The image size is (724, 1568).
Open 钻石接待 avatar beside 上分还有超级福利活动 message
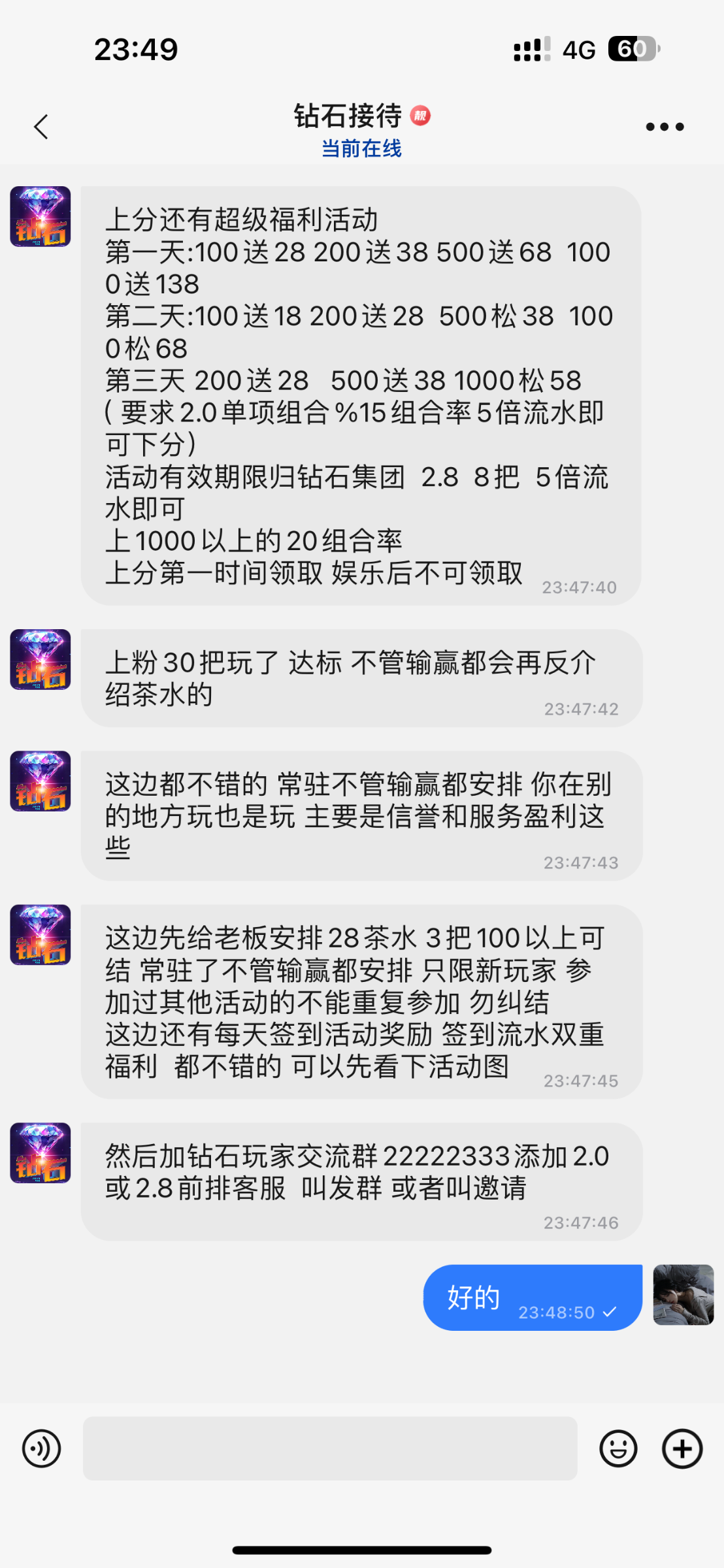click(x=41, y=216)
